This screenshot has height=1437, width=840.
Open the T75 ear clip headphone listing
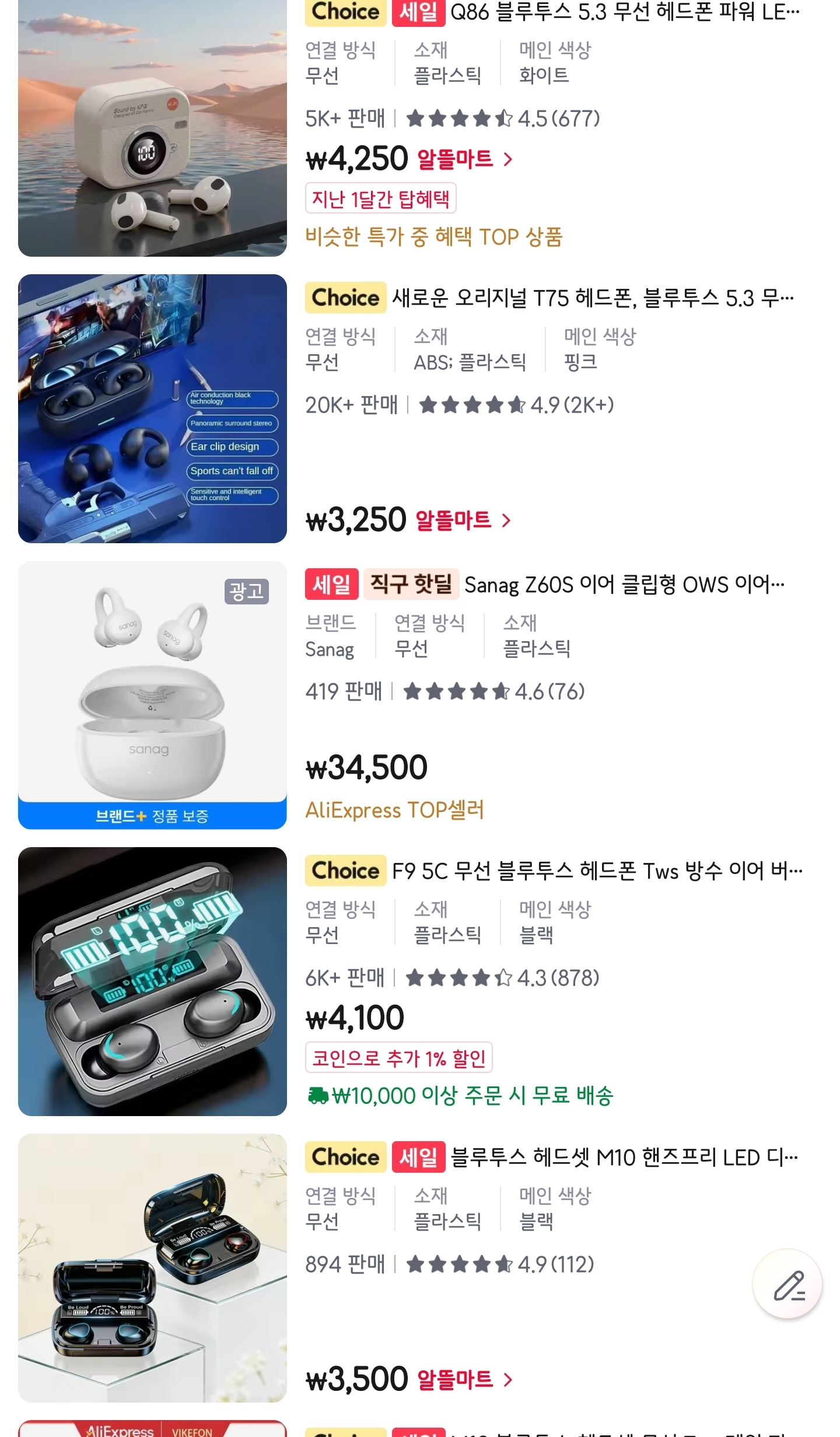592,298
